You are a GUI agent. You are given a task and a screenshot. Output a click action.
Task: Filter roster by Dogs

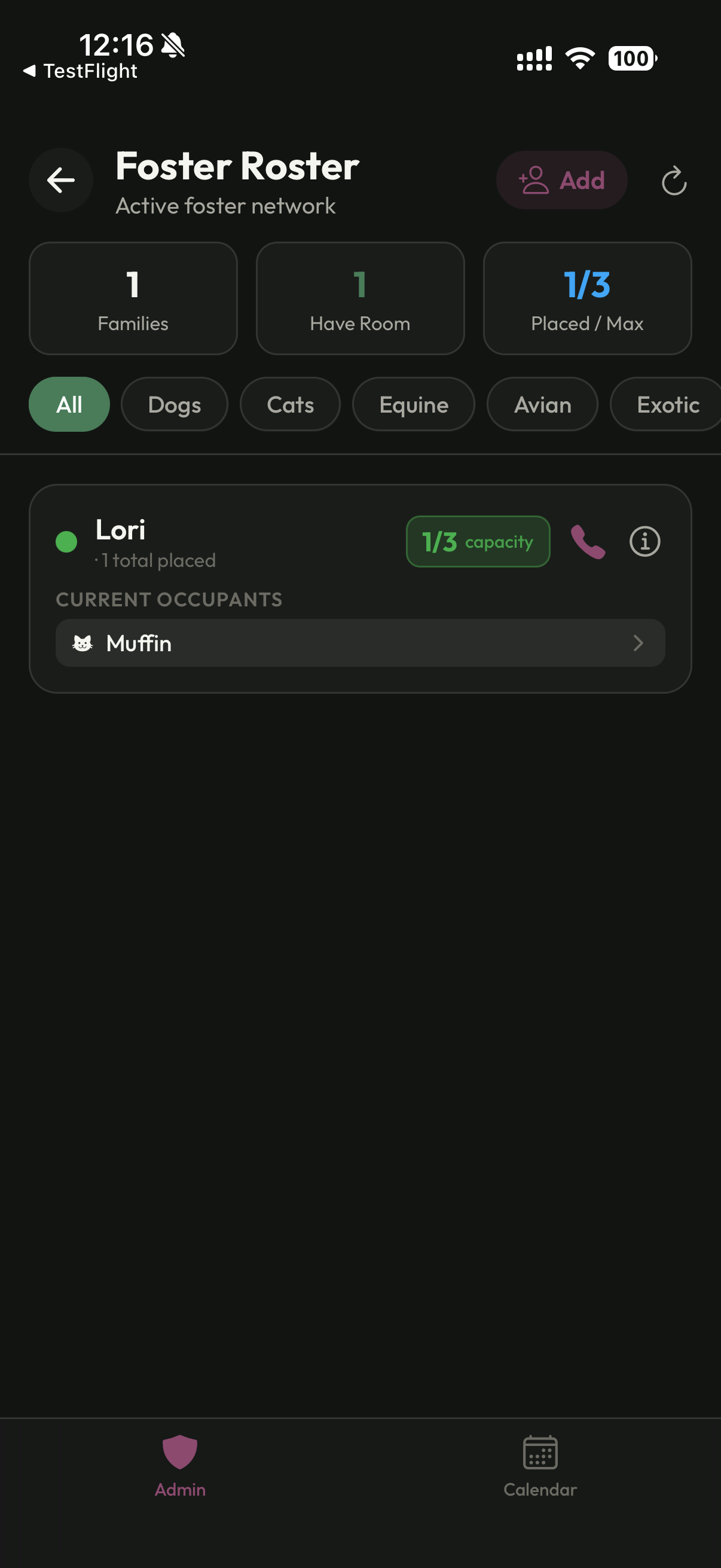point(174,404)
